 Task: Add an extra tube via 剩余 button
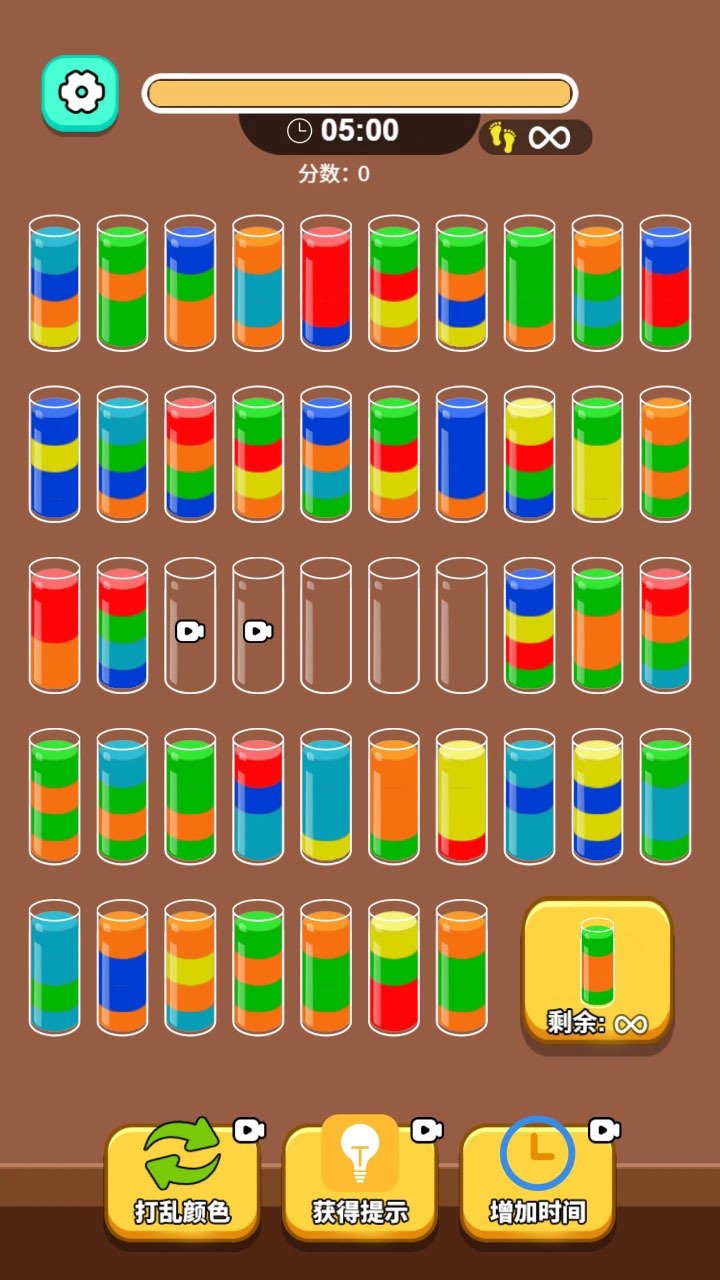597,972
